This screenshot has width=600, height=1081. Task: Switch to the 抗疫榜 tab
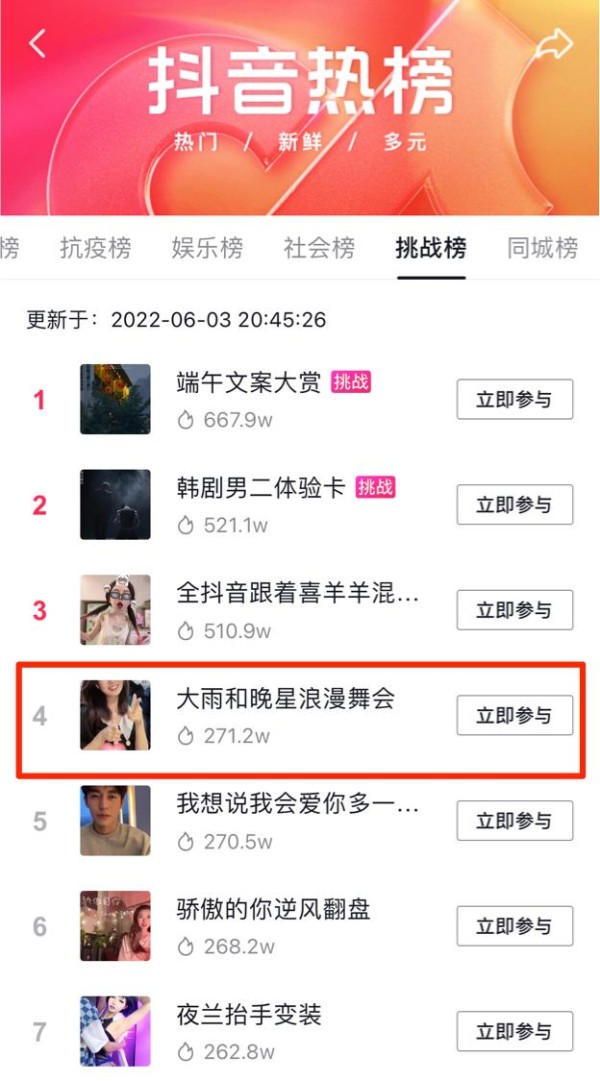tap(95, 248)
